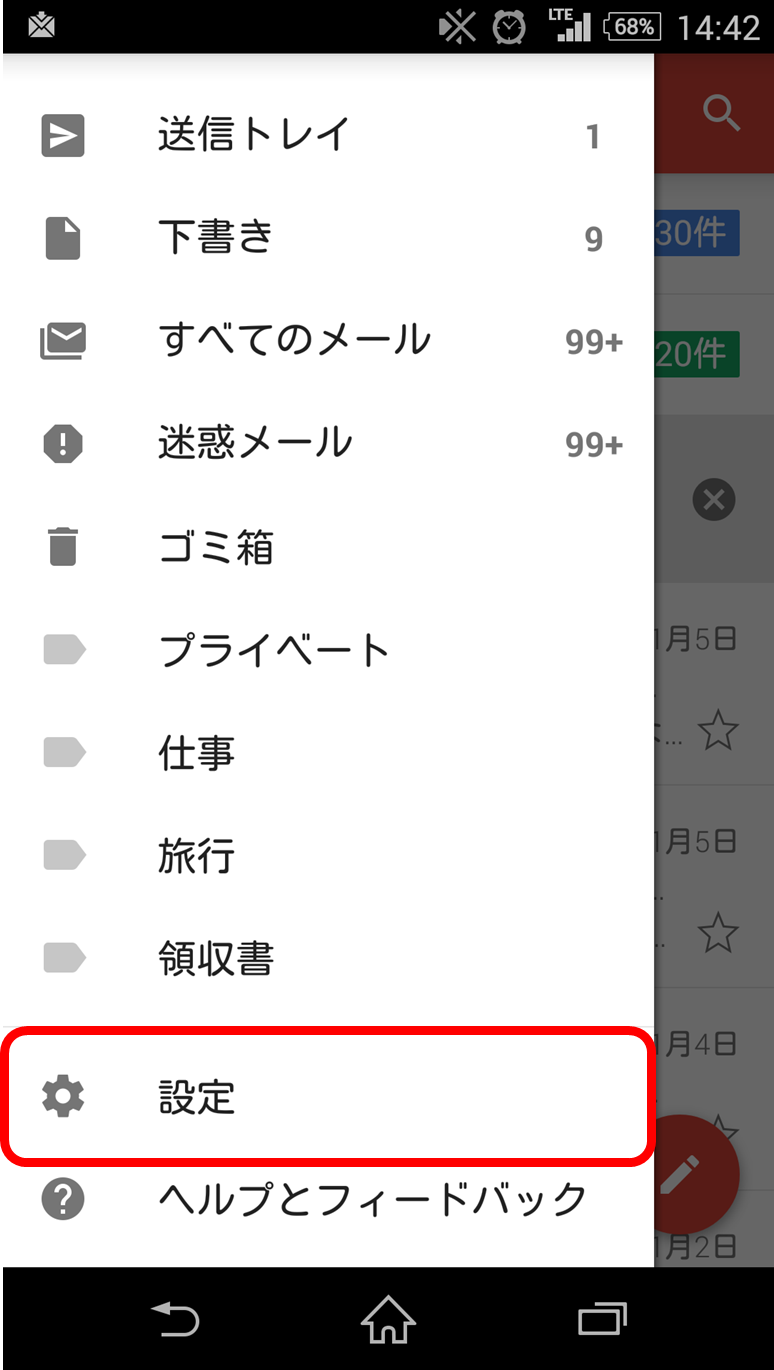Open 設定 settings
Viewport: 774px width, 1370px height.
pyautogui.click(x=328, y=1097)
